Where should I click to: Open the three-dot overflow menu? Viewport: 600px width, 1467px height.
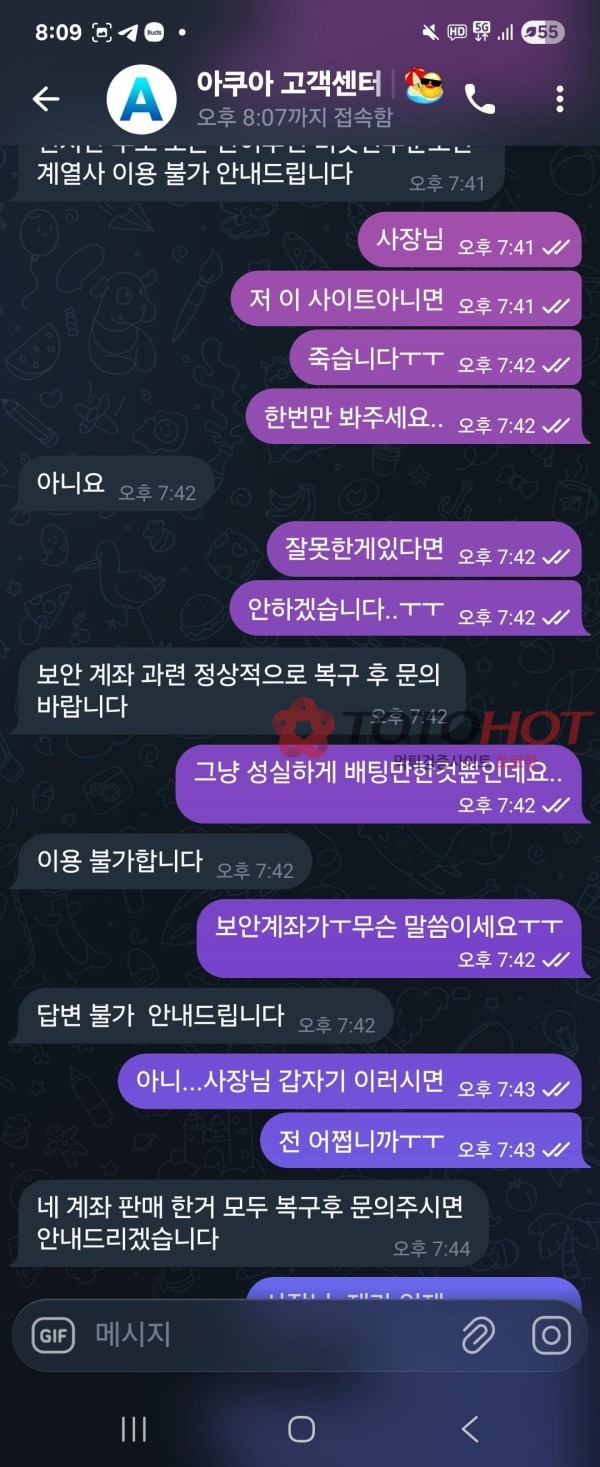(x=559, y=98)
